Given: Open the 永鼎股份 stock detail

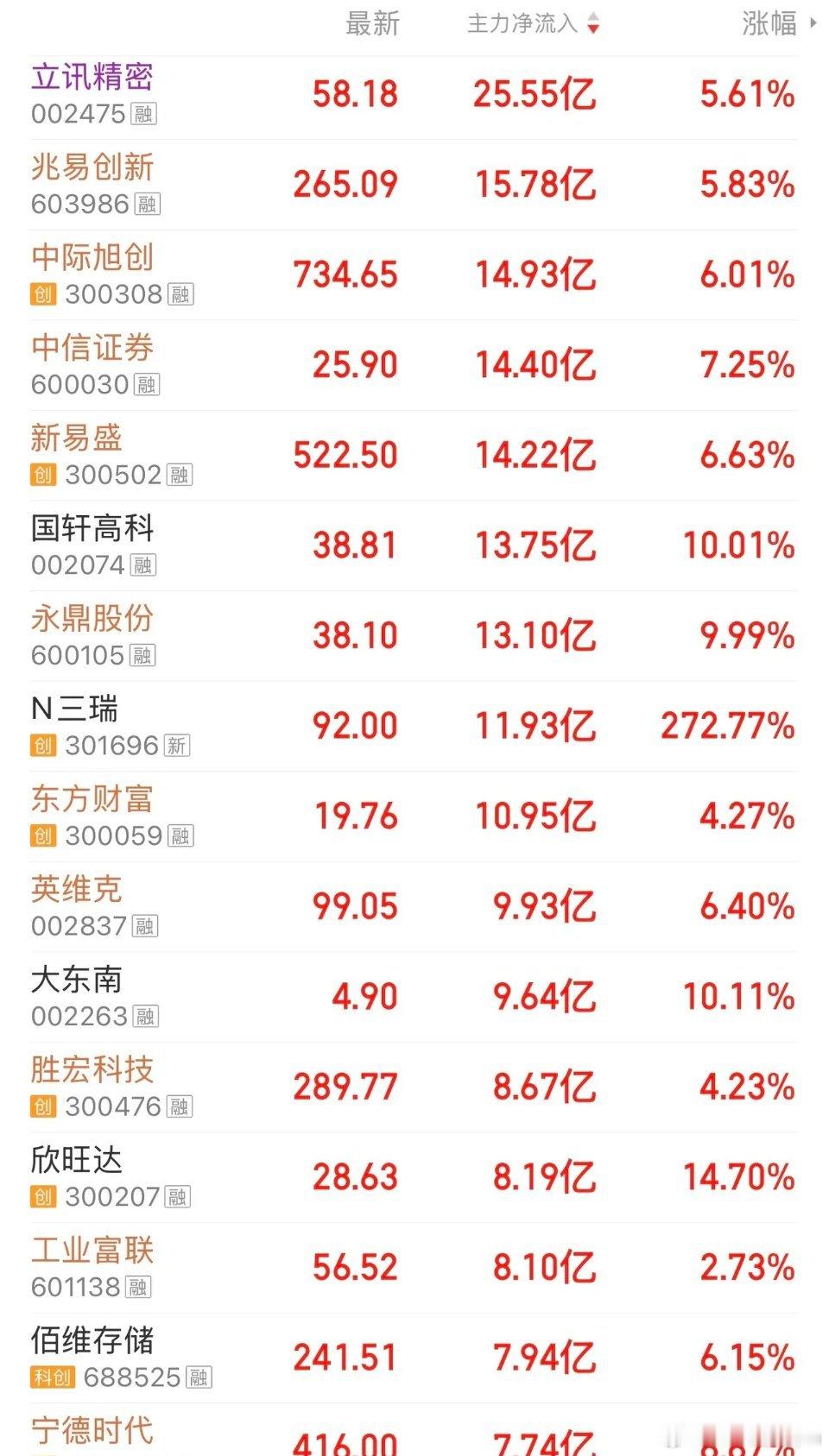Looking at the screenshot, I should (x=93, y=620).
